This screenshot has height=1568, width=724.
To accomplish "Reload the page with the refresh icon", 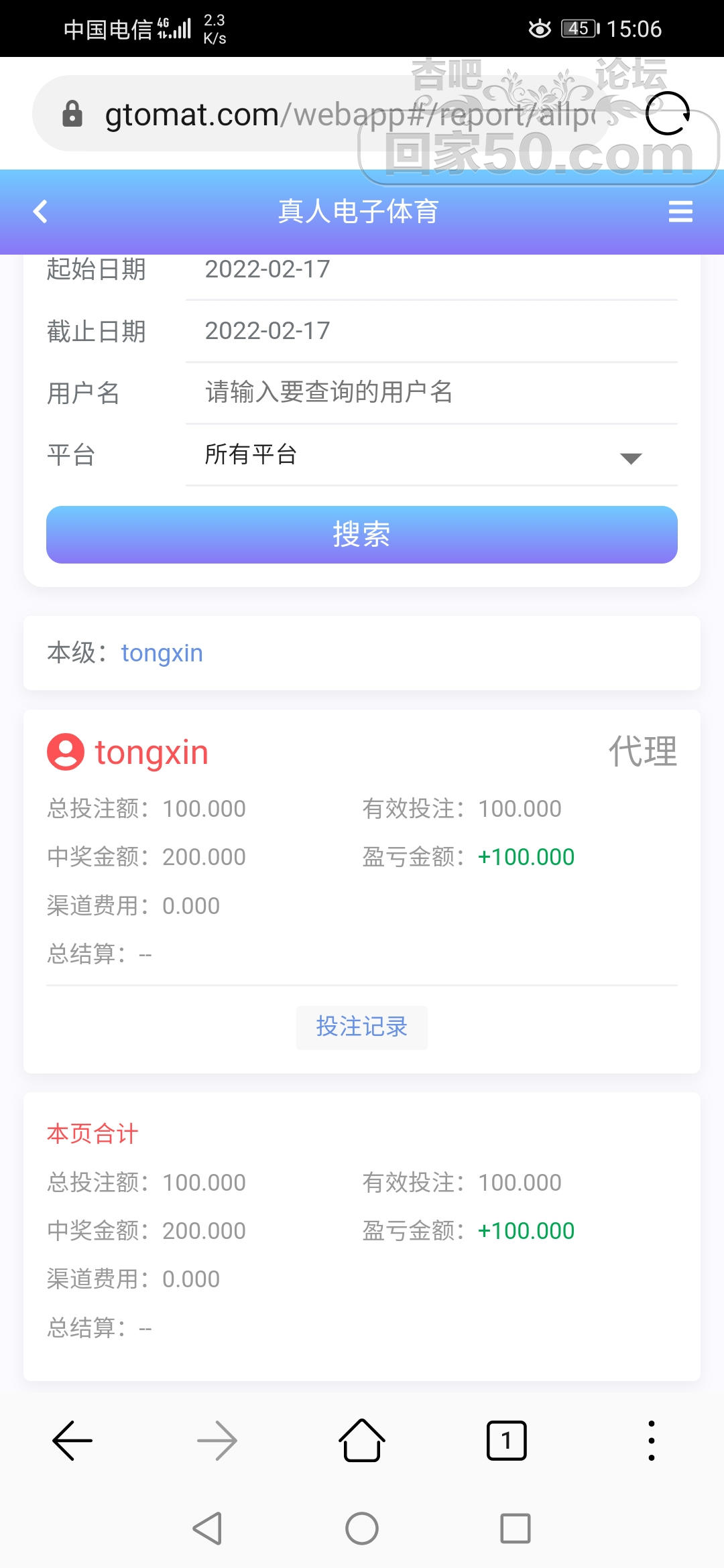I will pyautogui.click(x=667, y=114).
